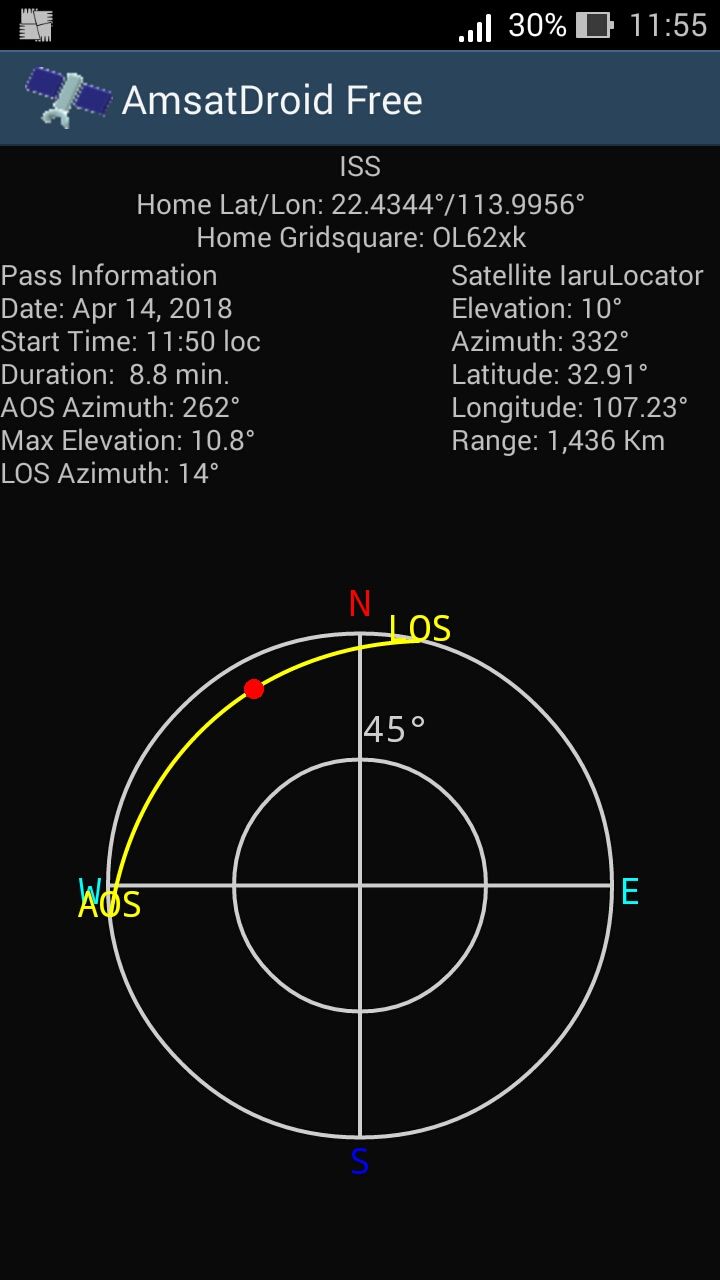
Task: Open the Home Lat/Lon coordinates entry
Action: click(360, 204)
